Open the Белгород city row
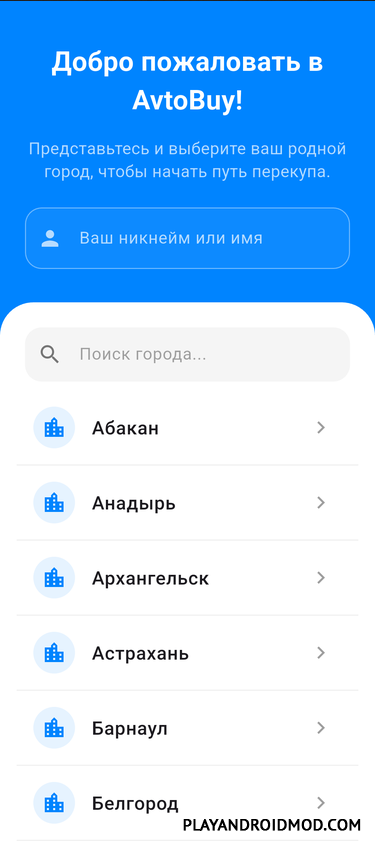Viewport: 375px width, 855px height. coord(187,803)
